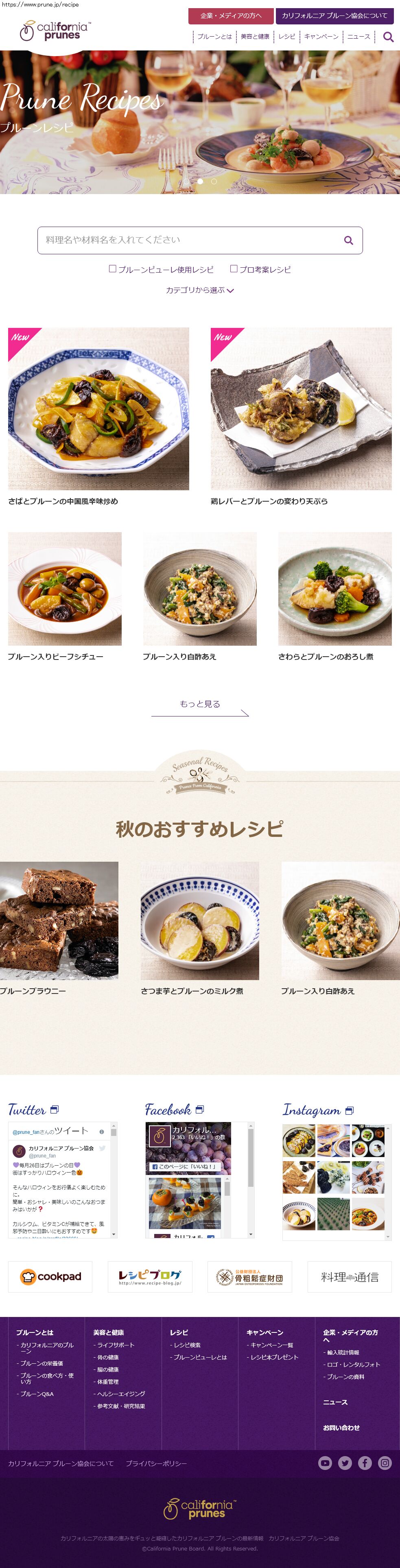This screenshot has height=1568, width=400.
Task: Open the YouTube icon in footer
Action: (x=325, y=1463)
